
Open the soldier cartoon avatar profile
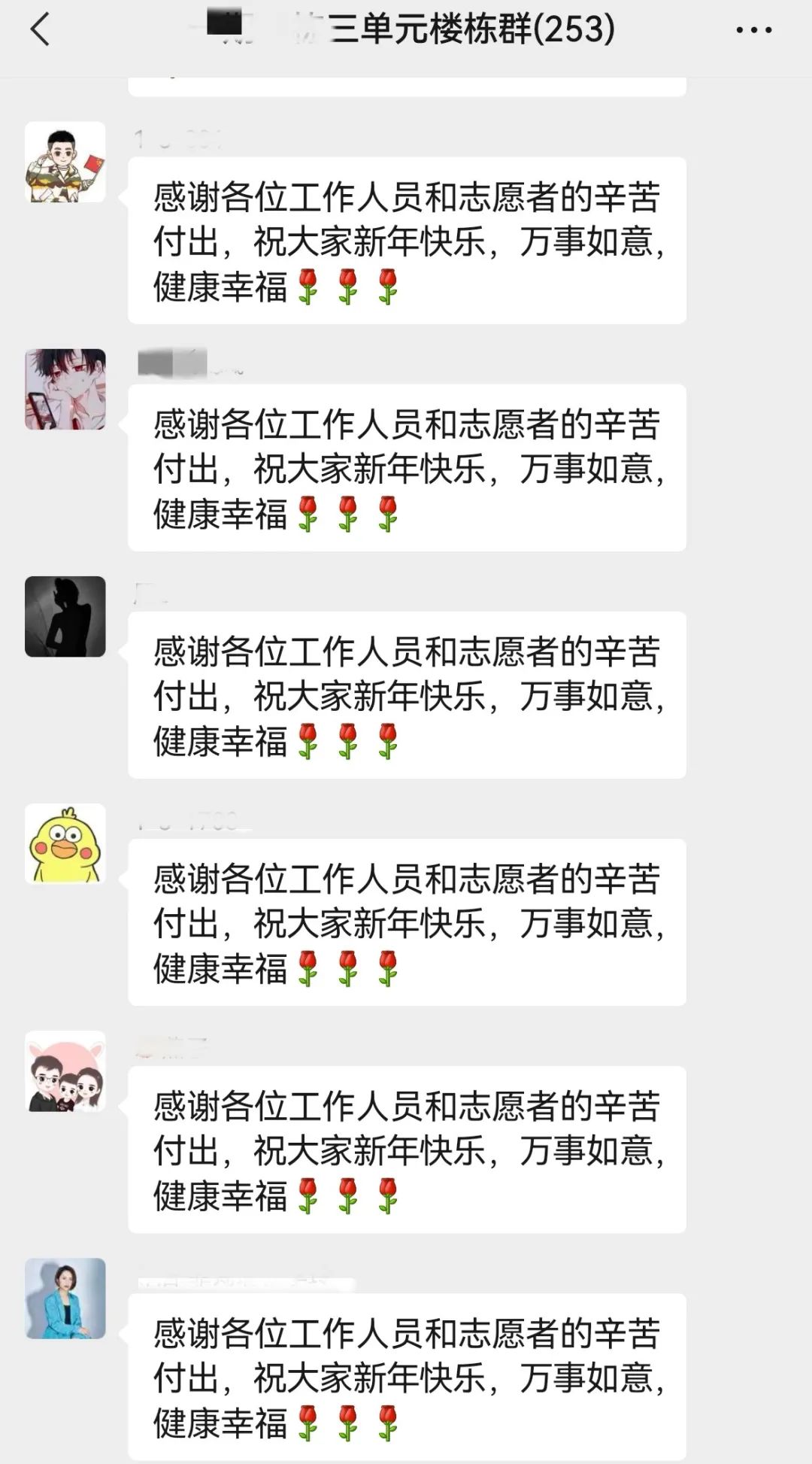coord(66,161)
